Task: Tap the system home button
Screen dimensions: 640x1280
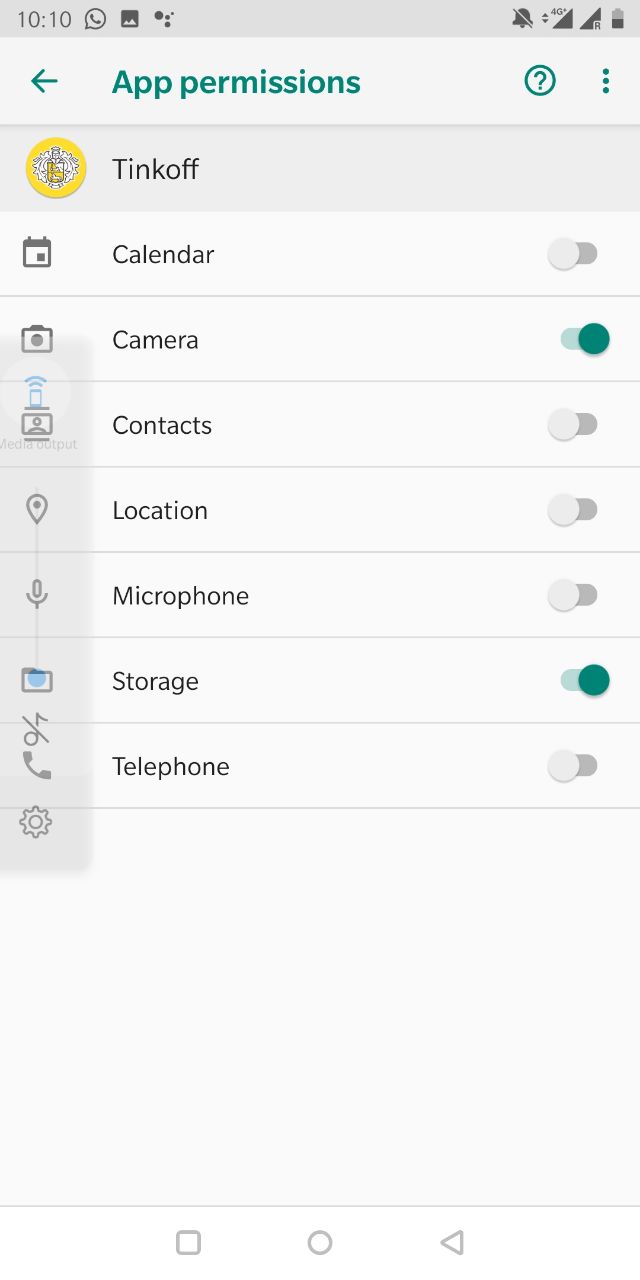Action: pyautogui.click(x=320, y=1242)
